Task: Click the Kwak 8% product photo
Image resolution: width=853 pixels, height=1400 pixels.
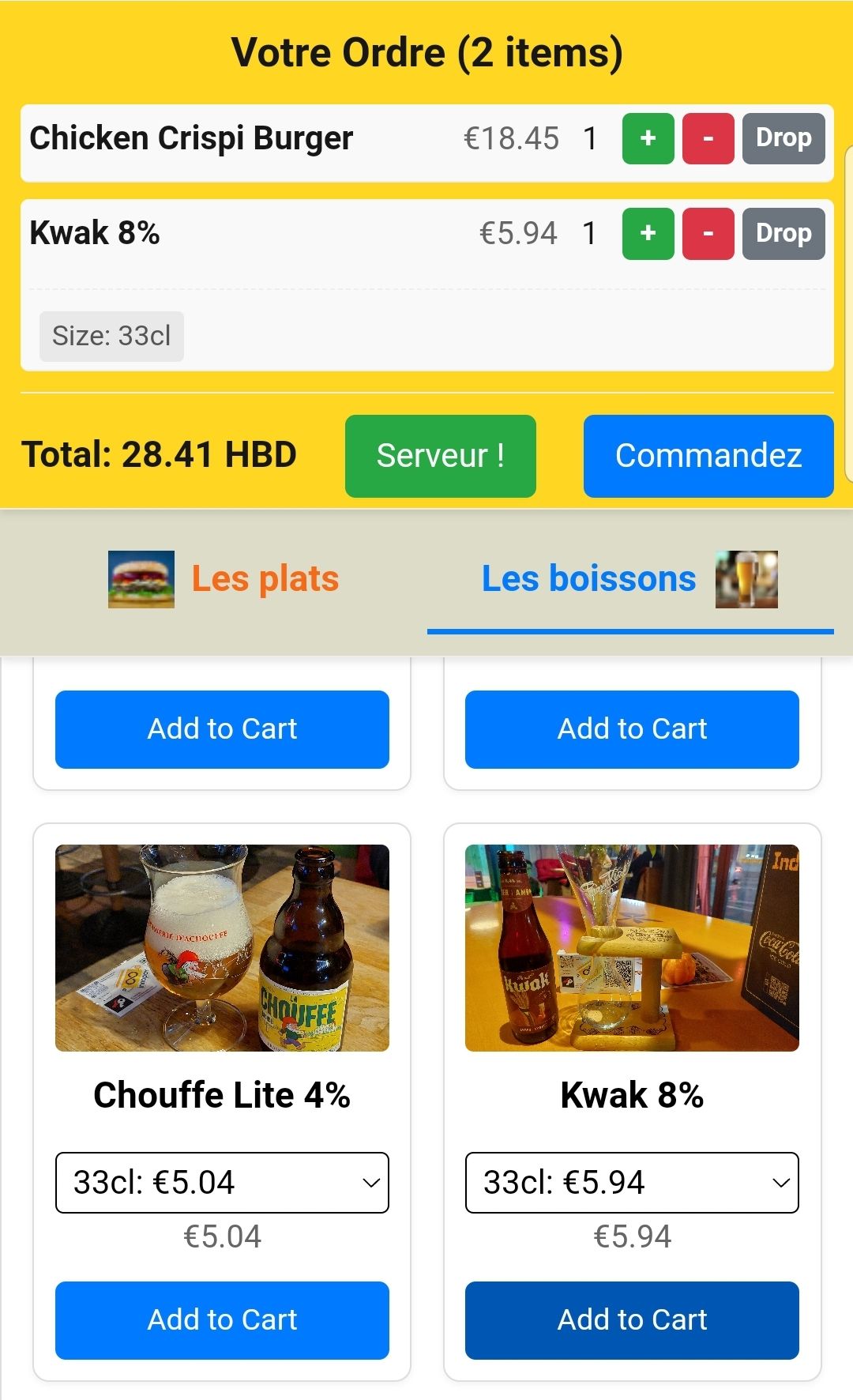Action: [x=632, y=947]
